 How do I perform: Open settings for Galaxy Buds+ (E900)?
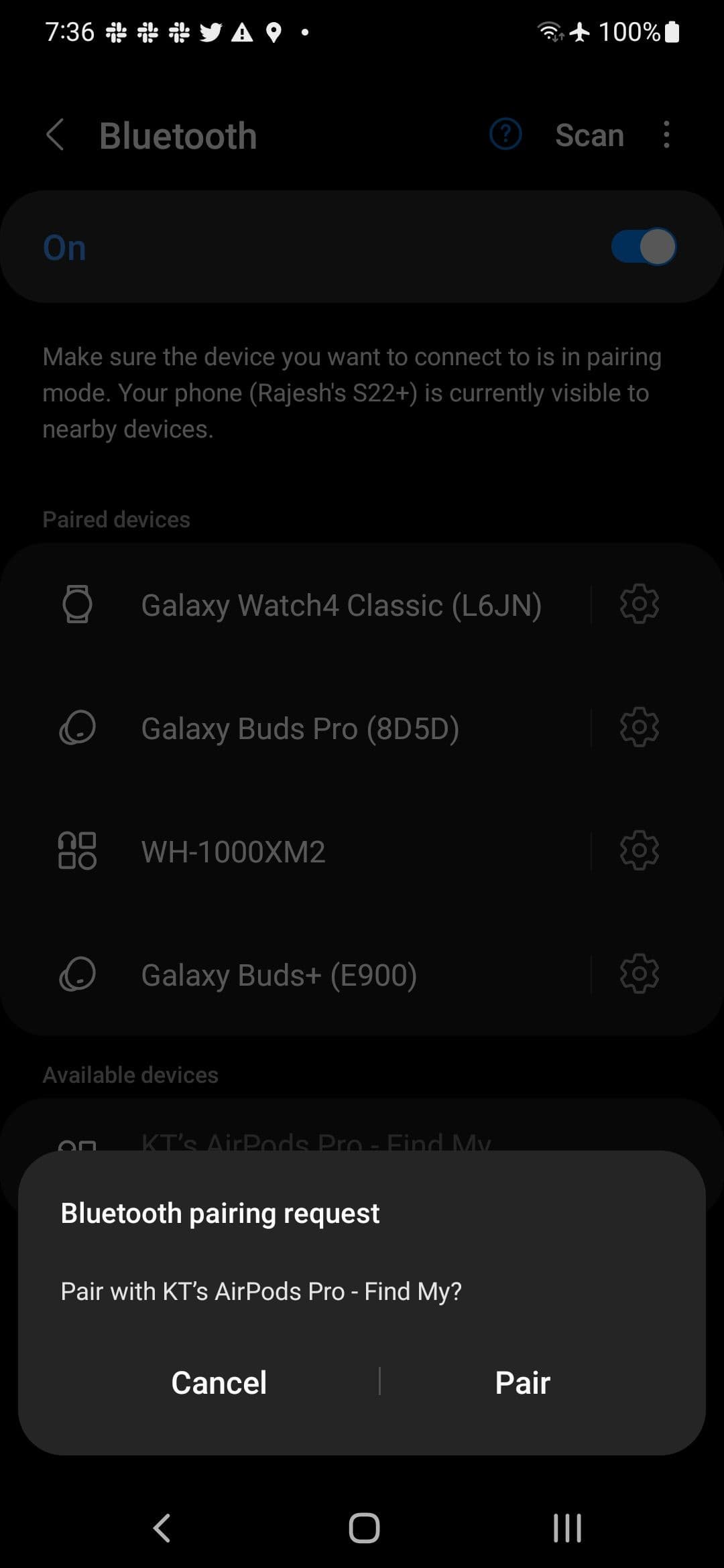639,974
